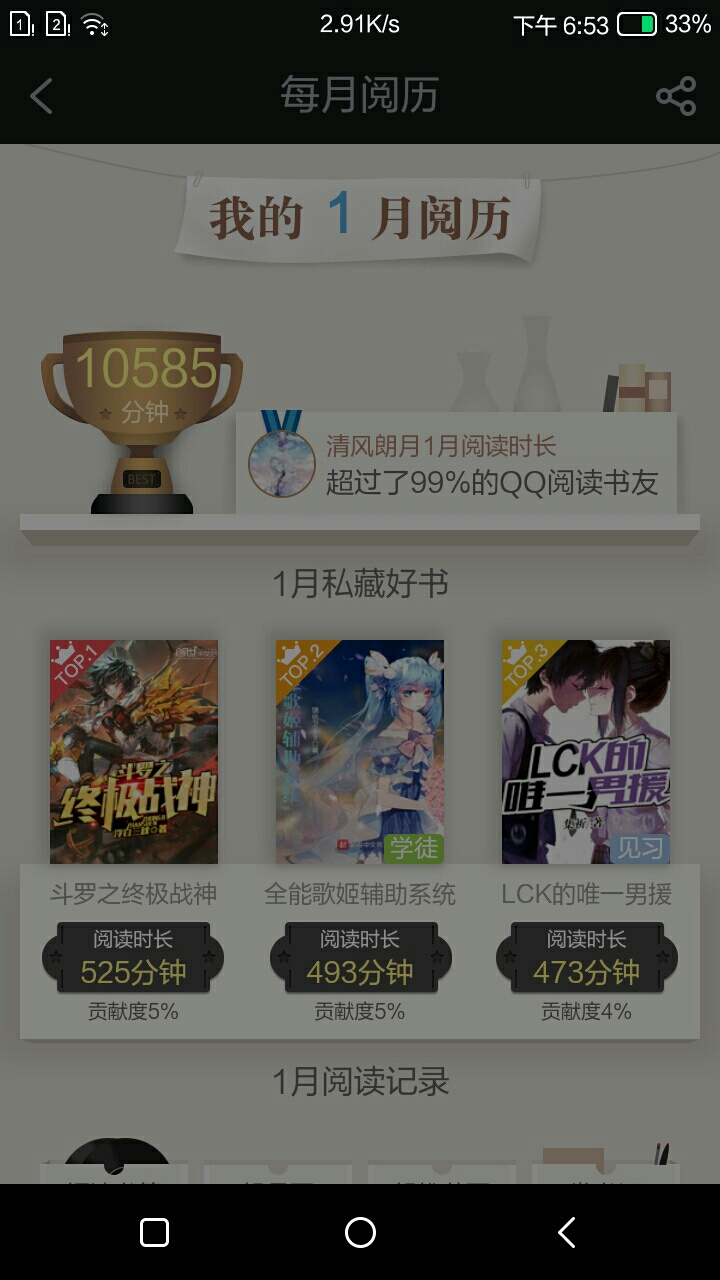
Task: Go back from 每月阅历 page
Action: [x=41, y=97]
